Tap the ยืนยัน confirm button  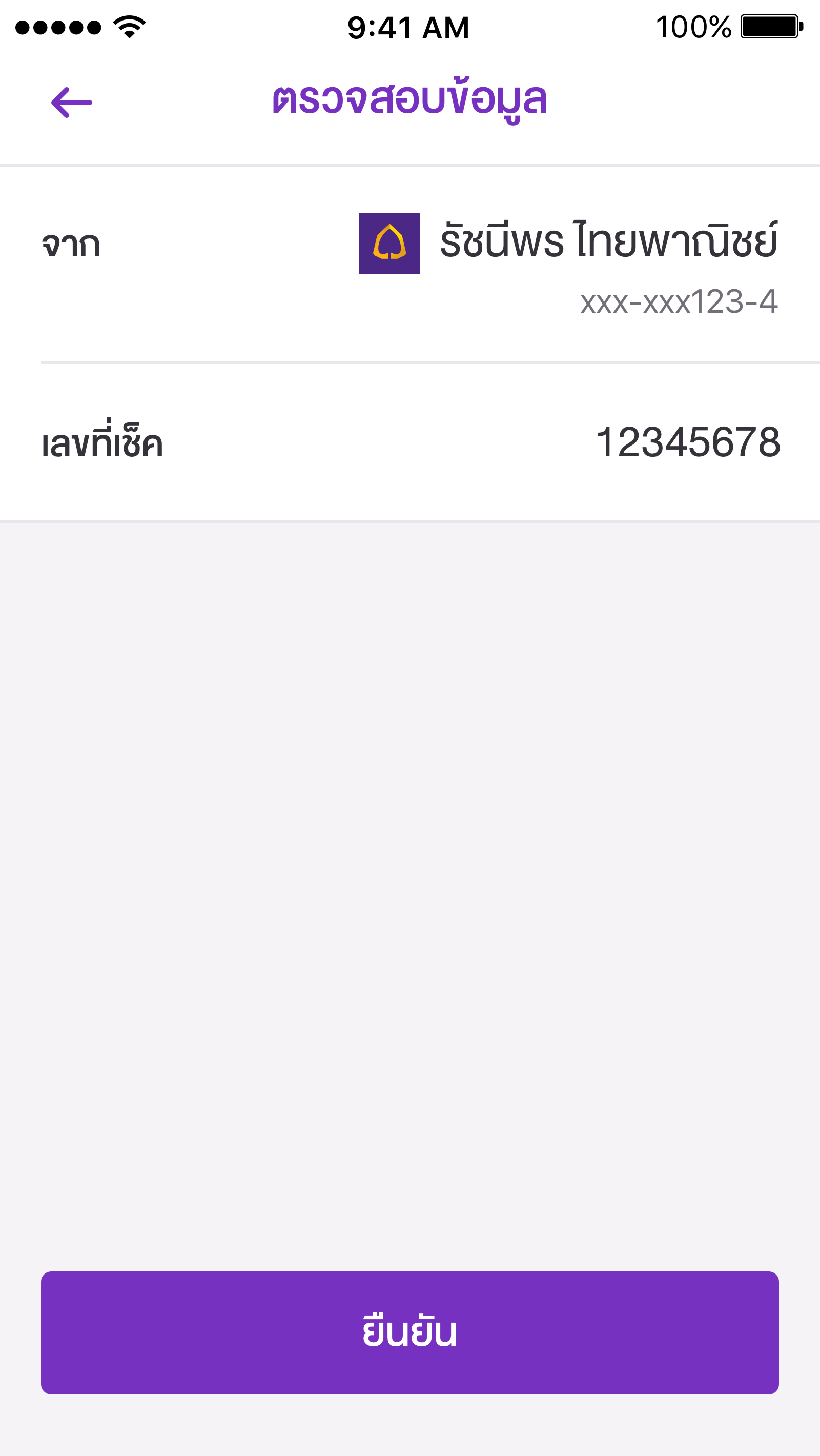409,1333
